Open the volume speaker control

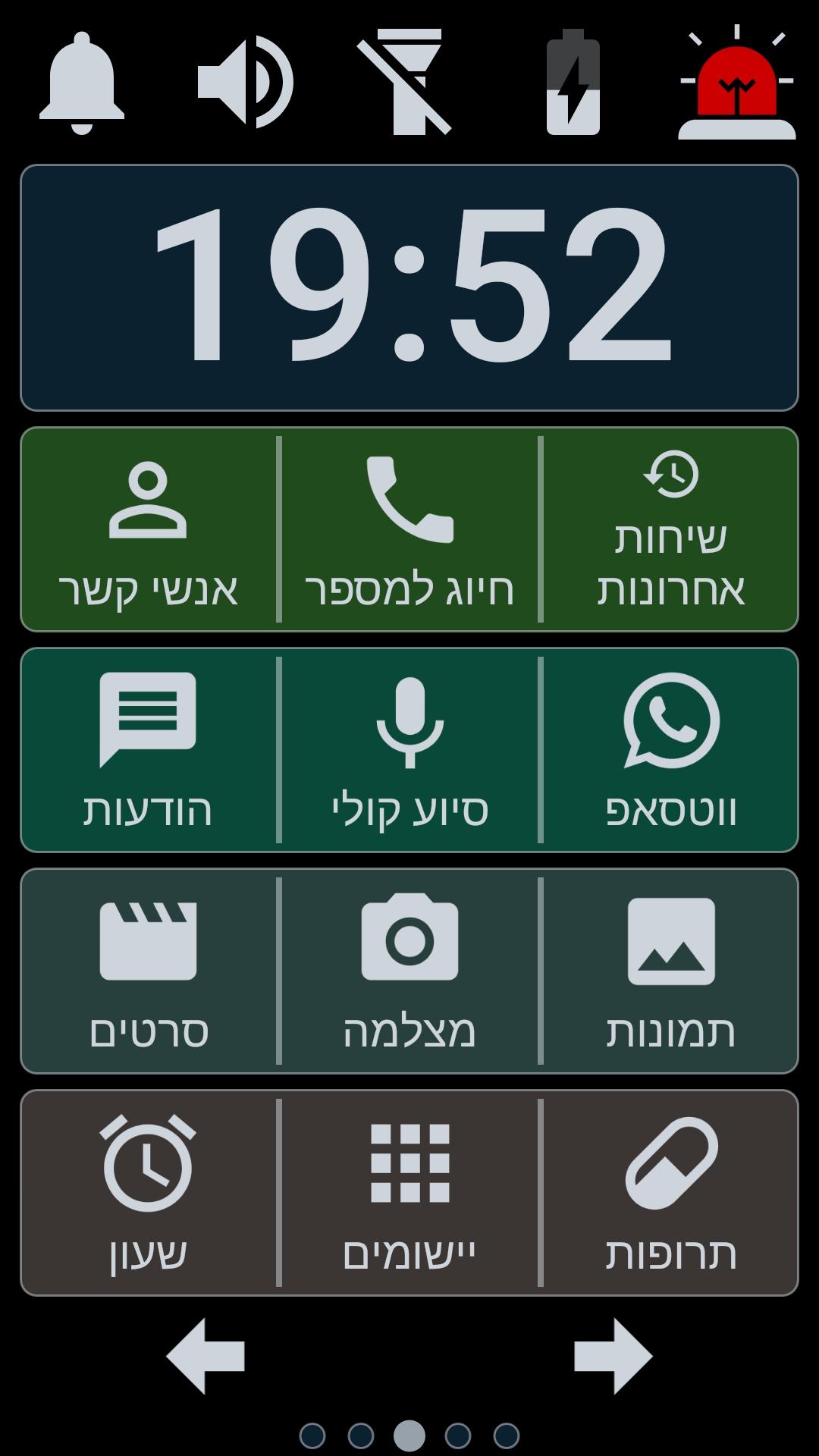pos(246,82)
